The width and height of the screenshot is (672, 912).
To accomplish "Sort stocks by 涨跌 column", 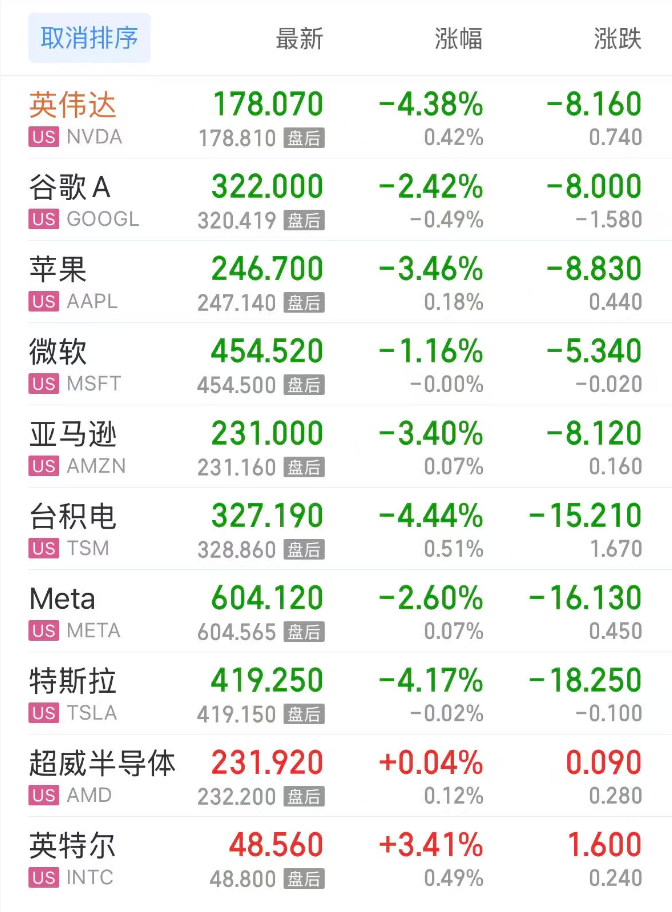I will point(617,40).
